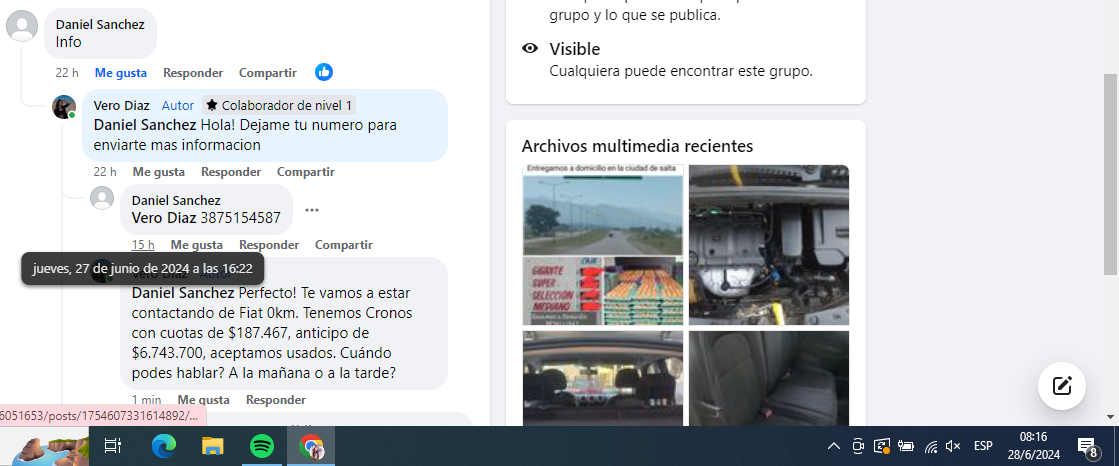This screenshot has height=466, width=1119.
Task: Reply to Vero Diaz's "Dejame tu numero" comment
Action: 231,172
